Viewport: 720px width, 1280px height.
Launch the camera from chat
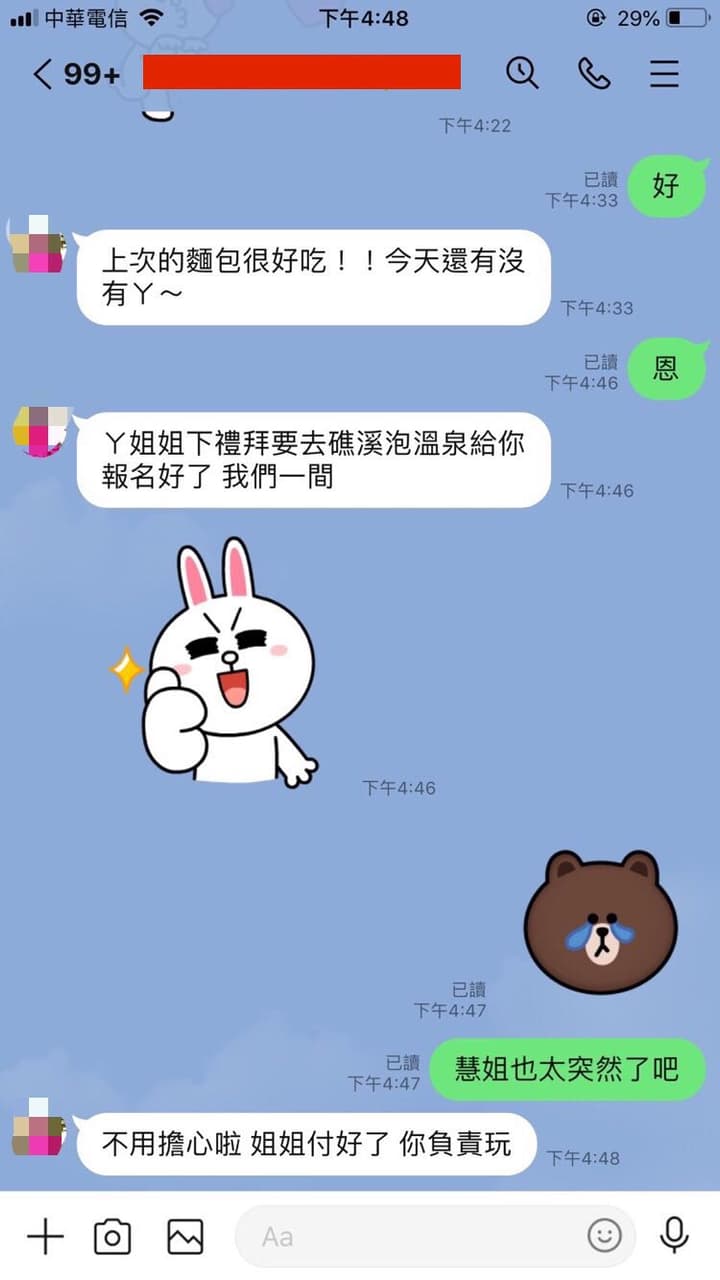coord(113,1237)
